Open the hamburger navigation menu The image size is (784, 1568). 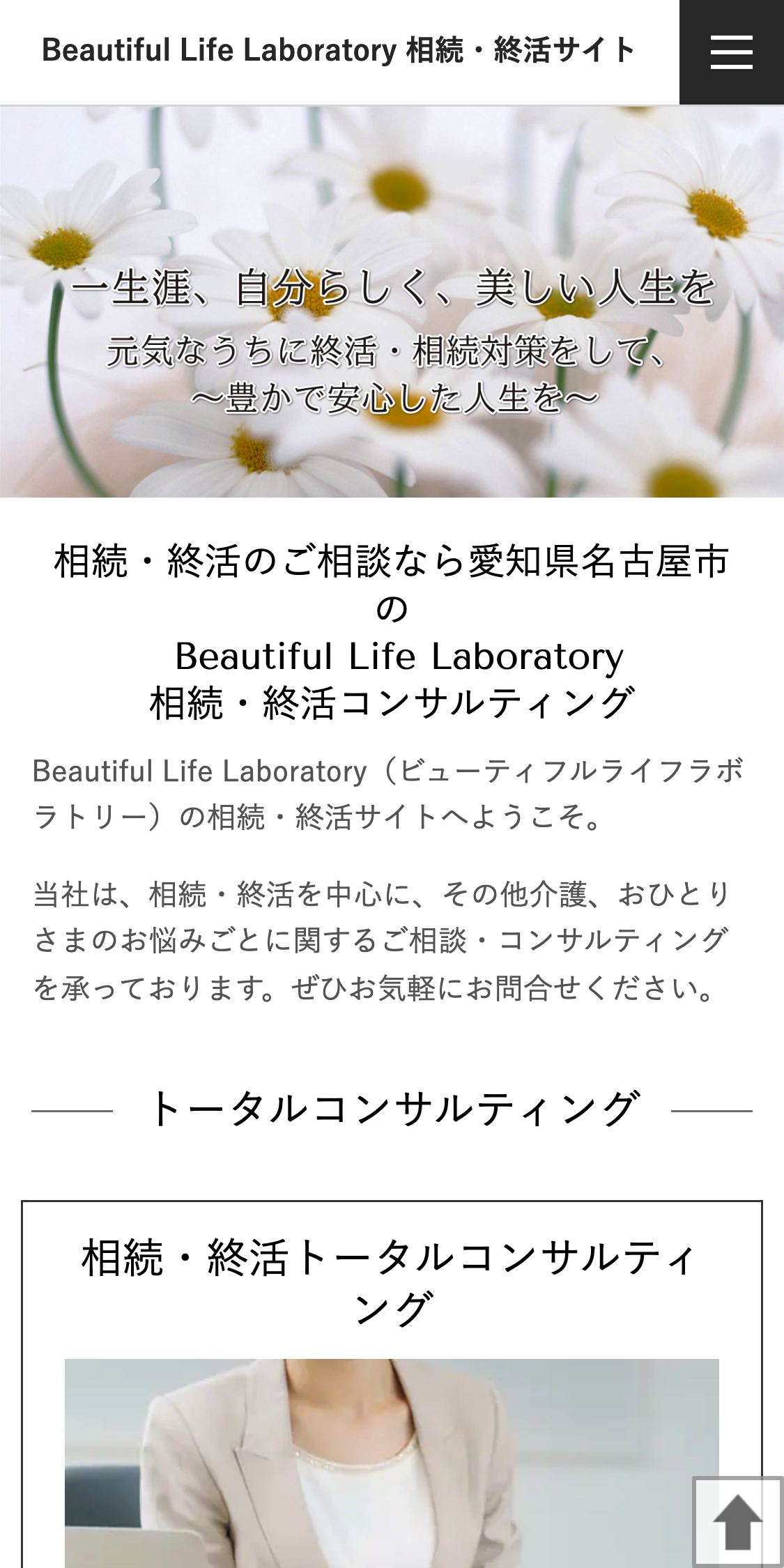tap(731, 52)
